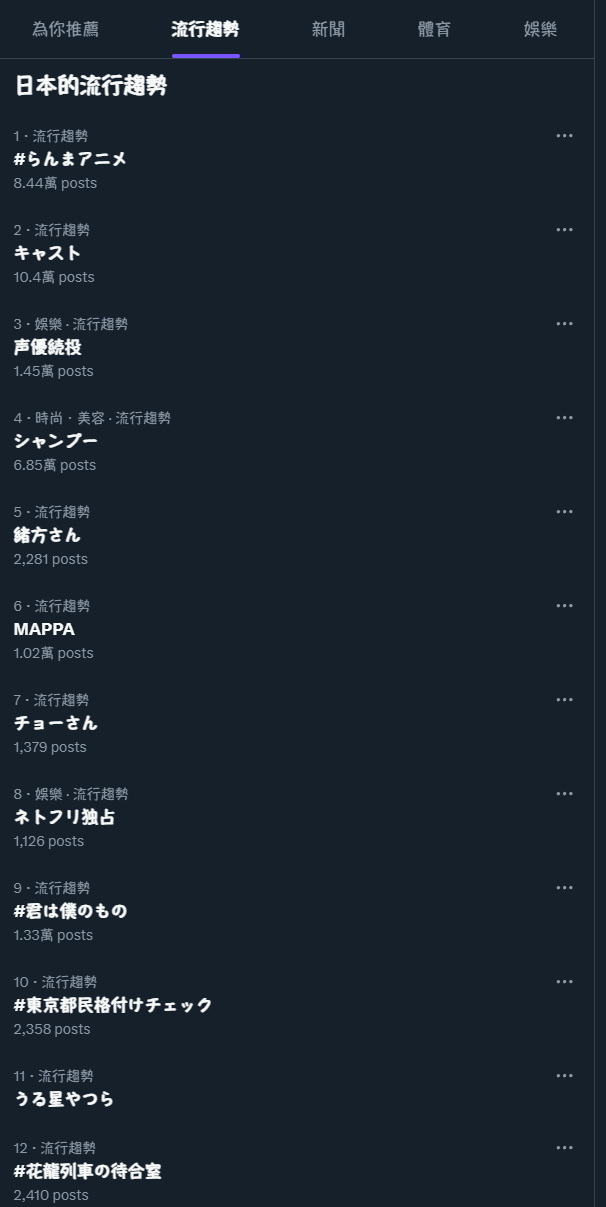Open the キャスト trending topic
606x1207 pixels.
tap(47, 253)
